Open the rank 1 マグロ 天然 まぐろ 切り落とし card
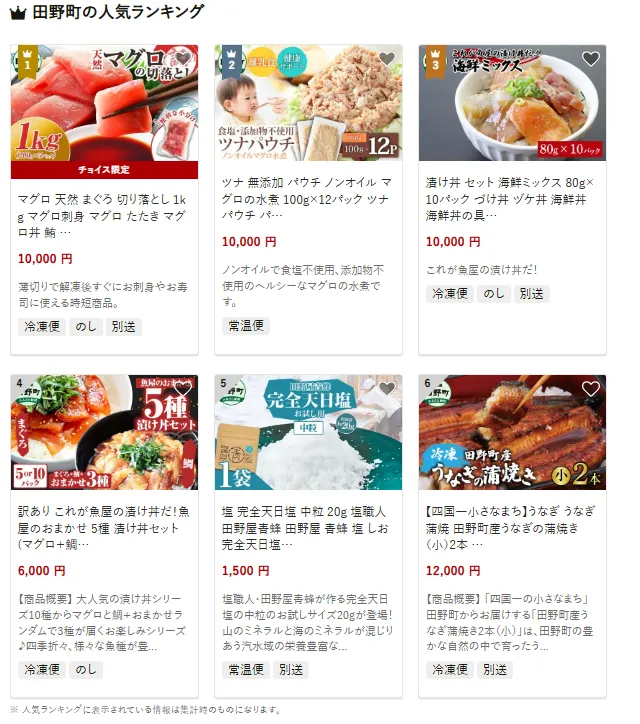Image resolution: width=640 pixels, height=724 pixels. point(104,208)
